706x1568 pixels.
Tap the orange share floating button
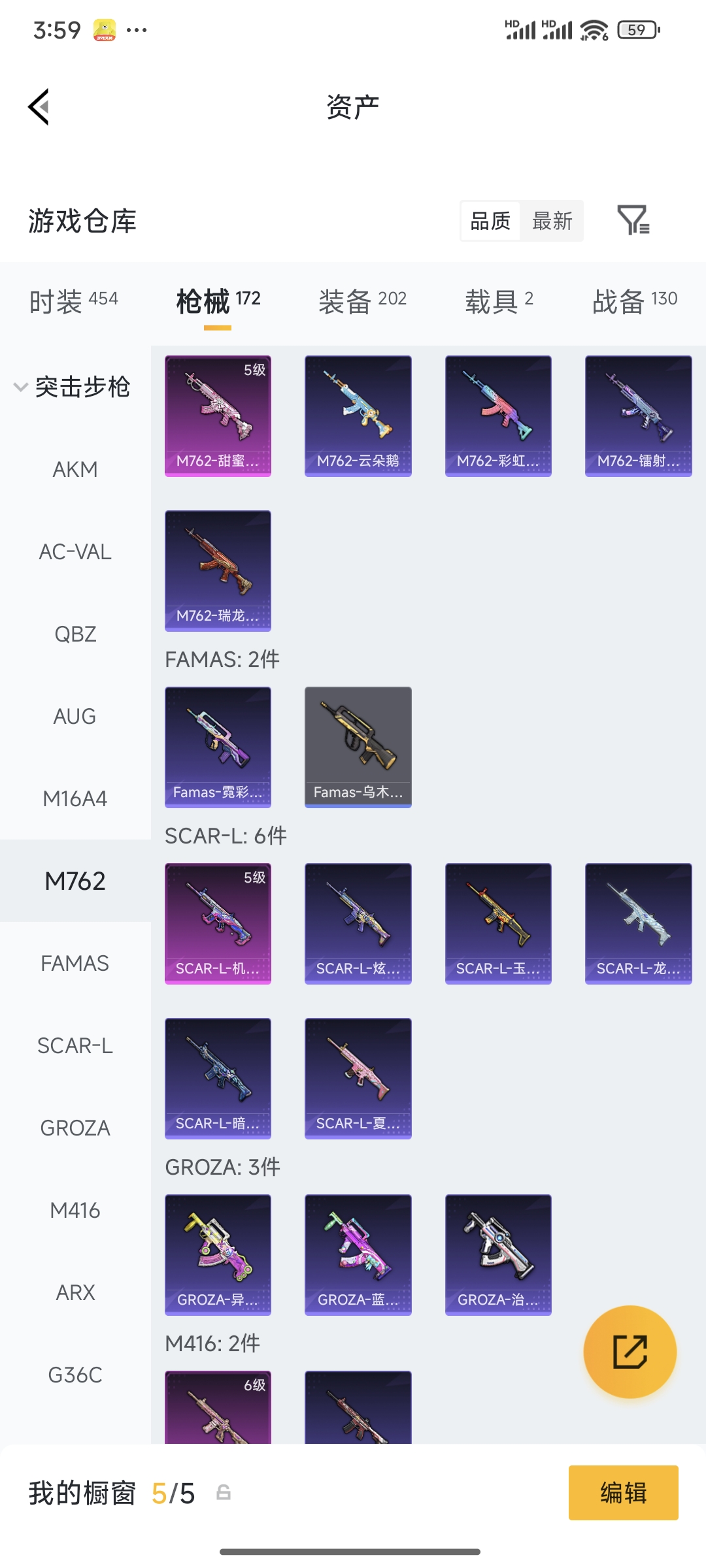(x=630, y=1351)
